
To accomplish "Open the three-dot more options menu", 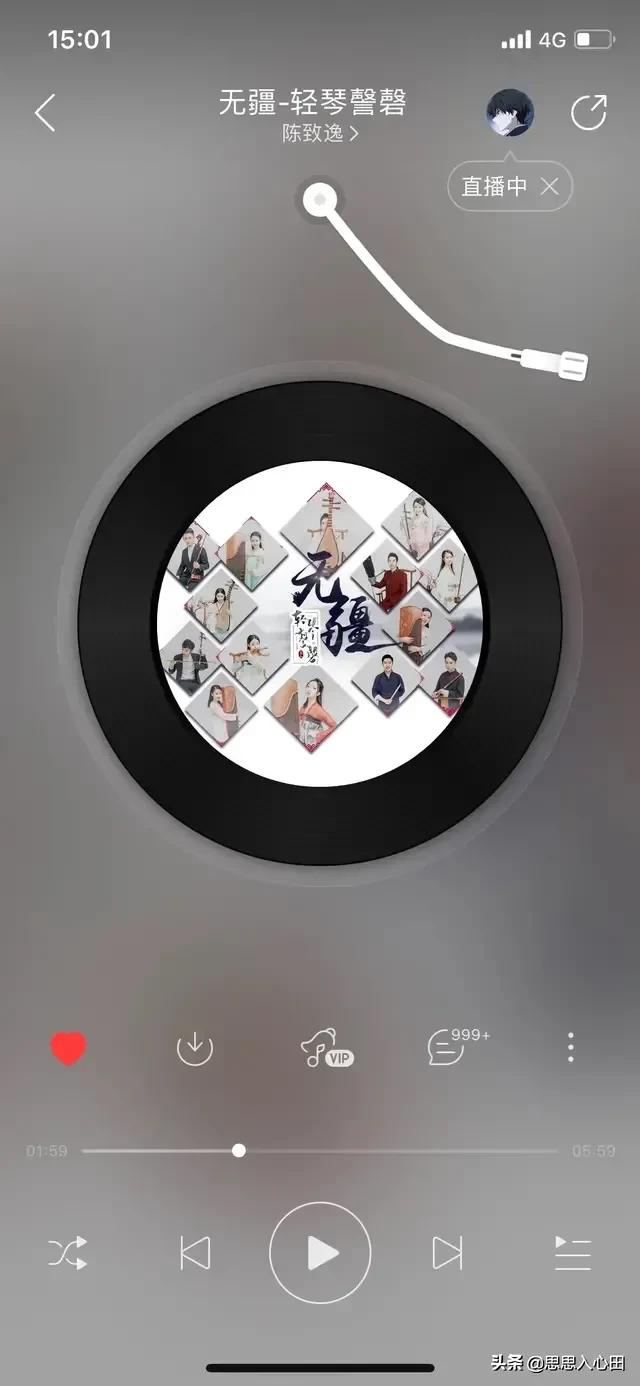I will (x=570, y=1047).
